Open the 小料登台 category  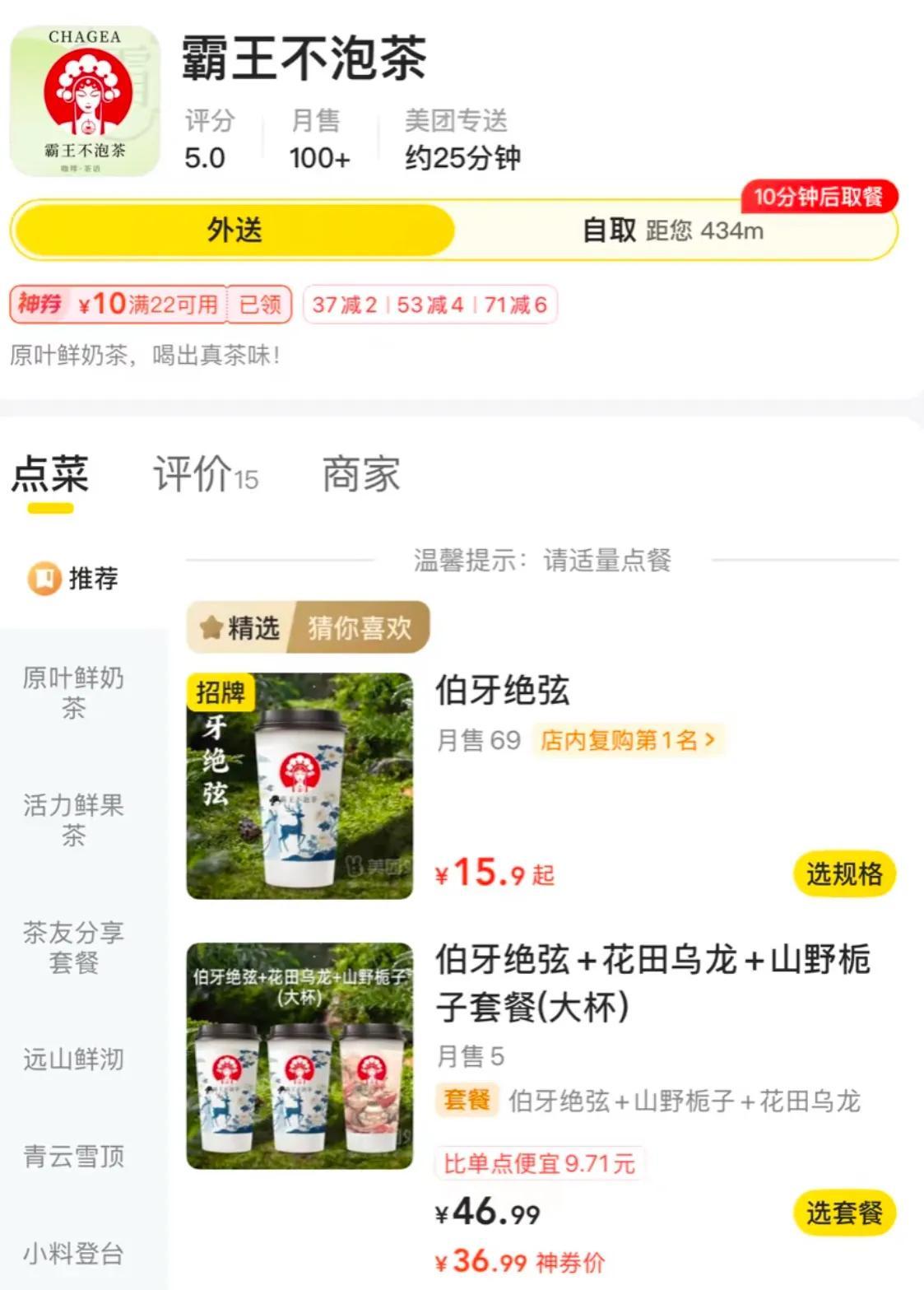(73, 1253)
